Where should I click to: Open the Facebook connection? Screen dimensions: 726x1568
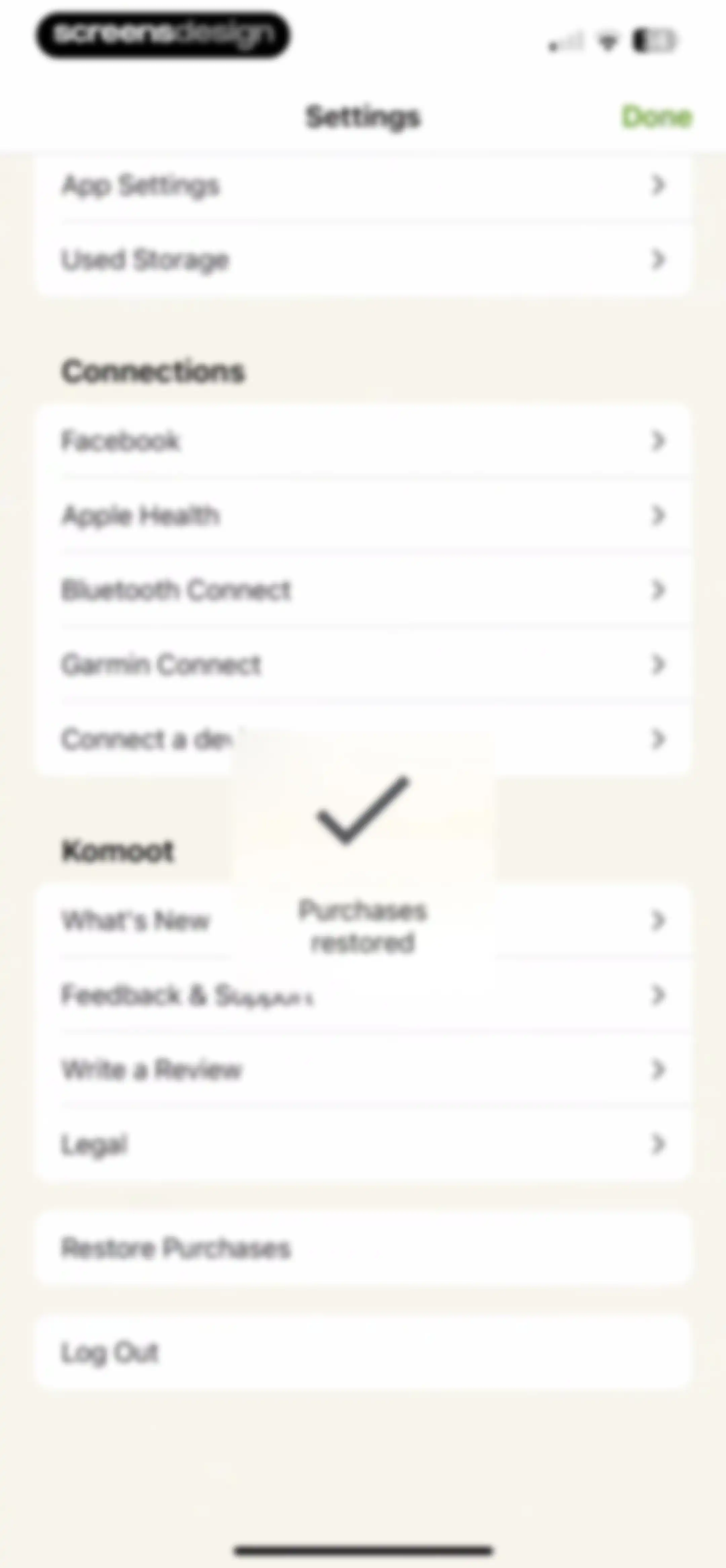363,441
